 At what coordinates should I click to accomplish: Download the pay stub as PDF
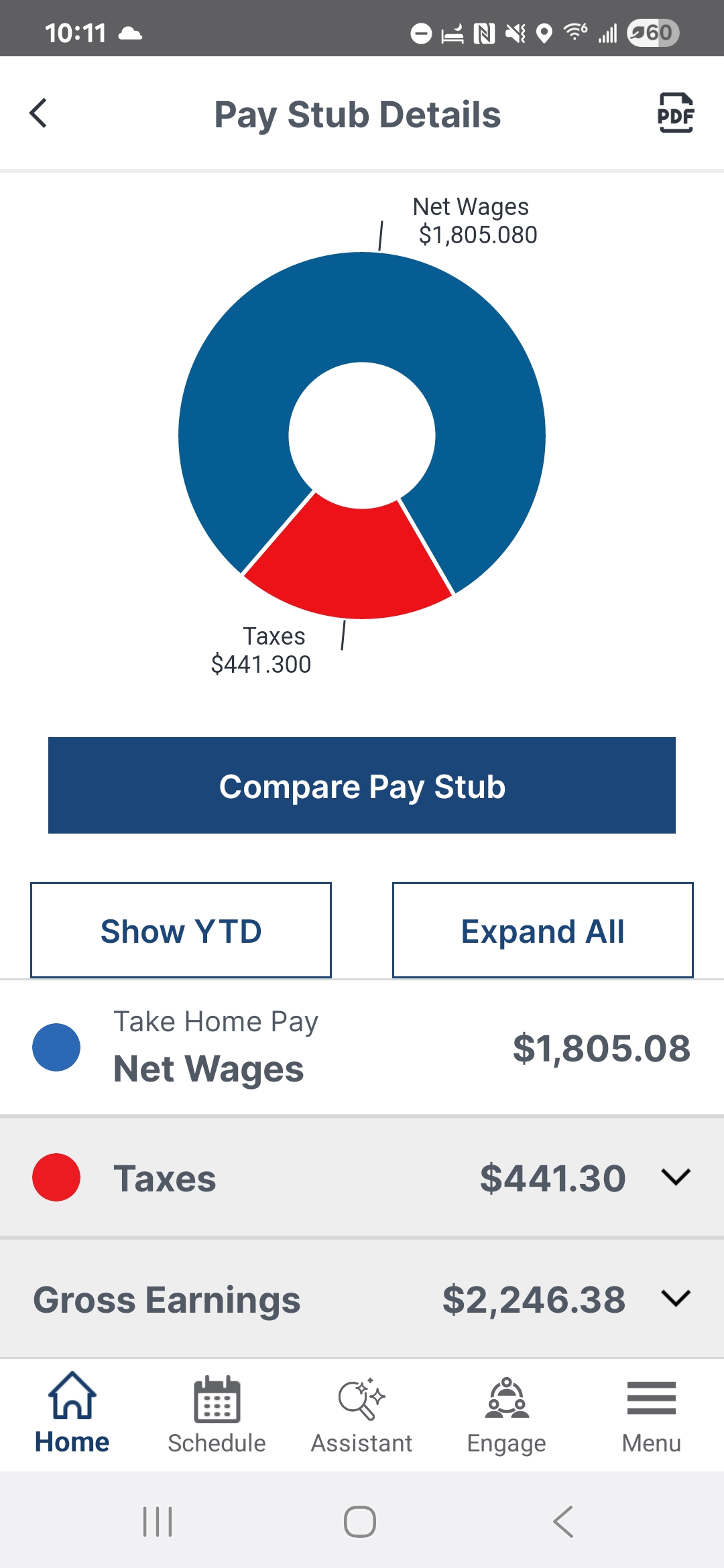(675, 113)
